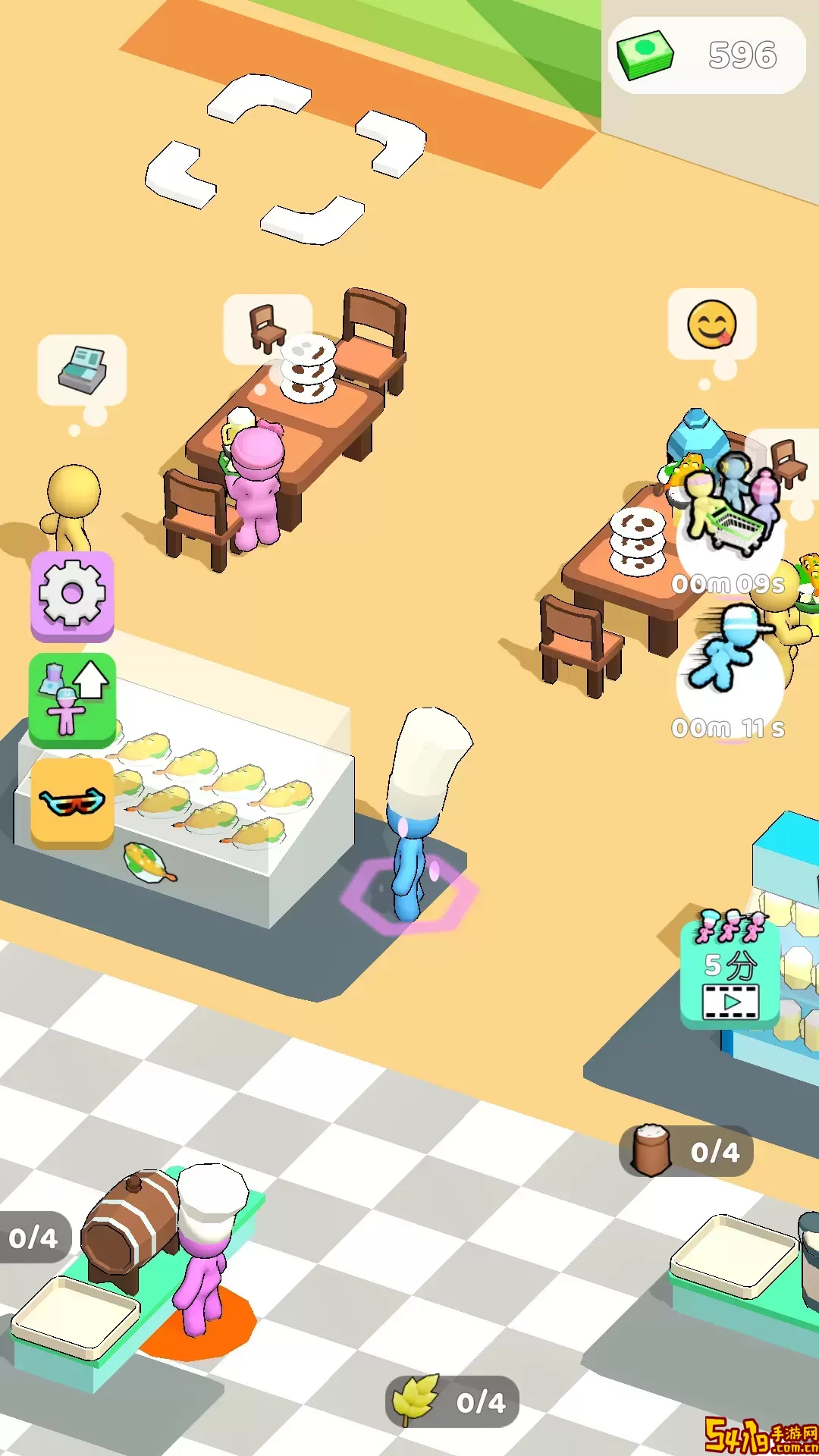Open the settings gear button
Image resolution: width=819 pixels, height=1456 pixels.
(72, 595)
